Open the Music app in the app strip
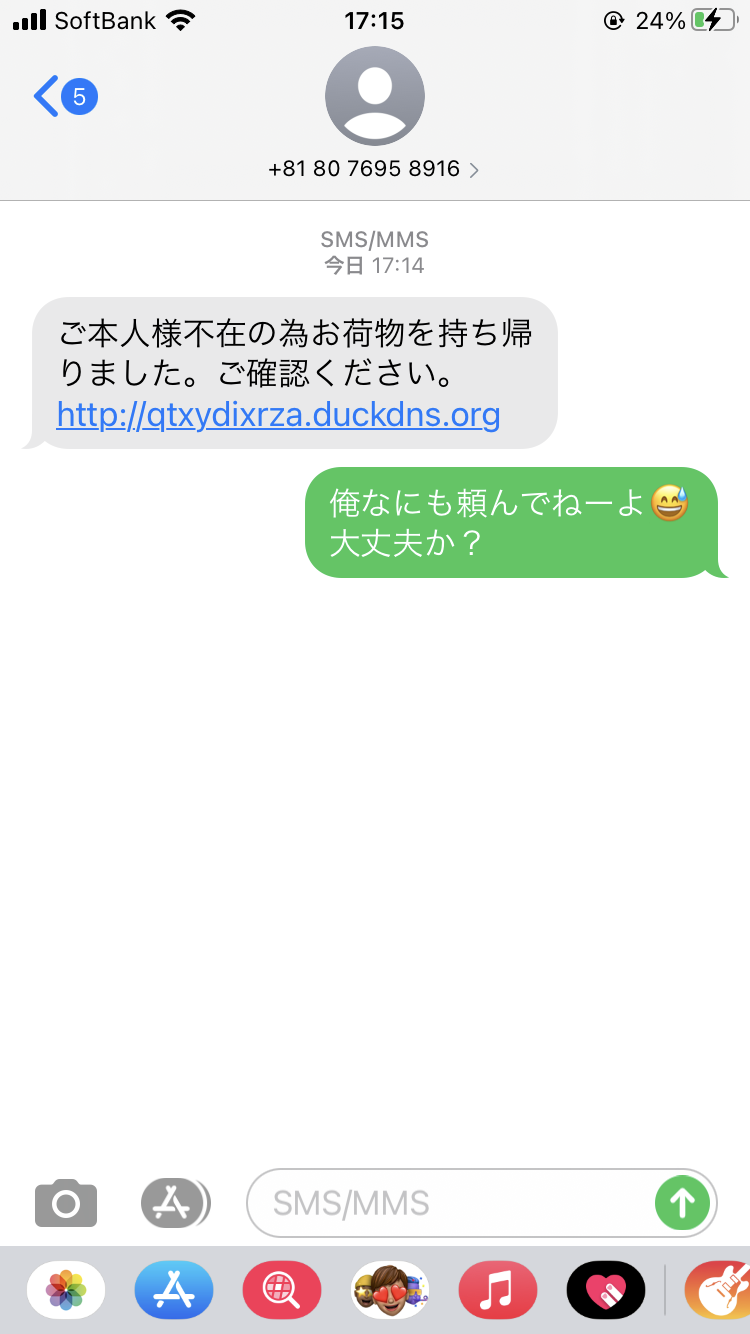750x1334 pixels. 498,1290
